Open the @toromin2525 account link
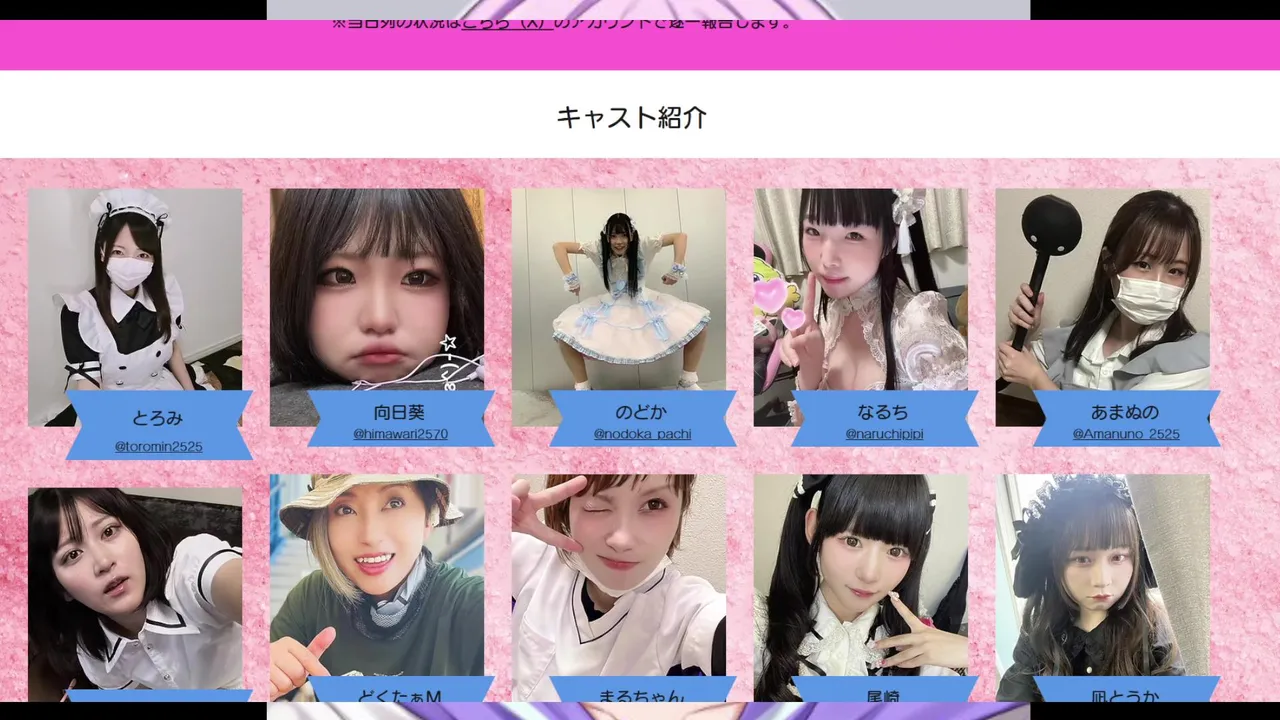 click(x=158, y=446)
